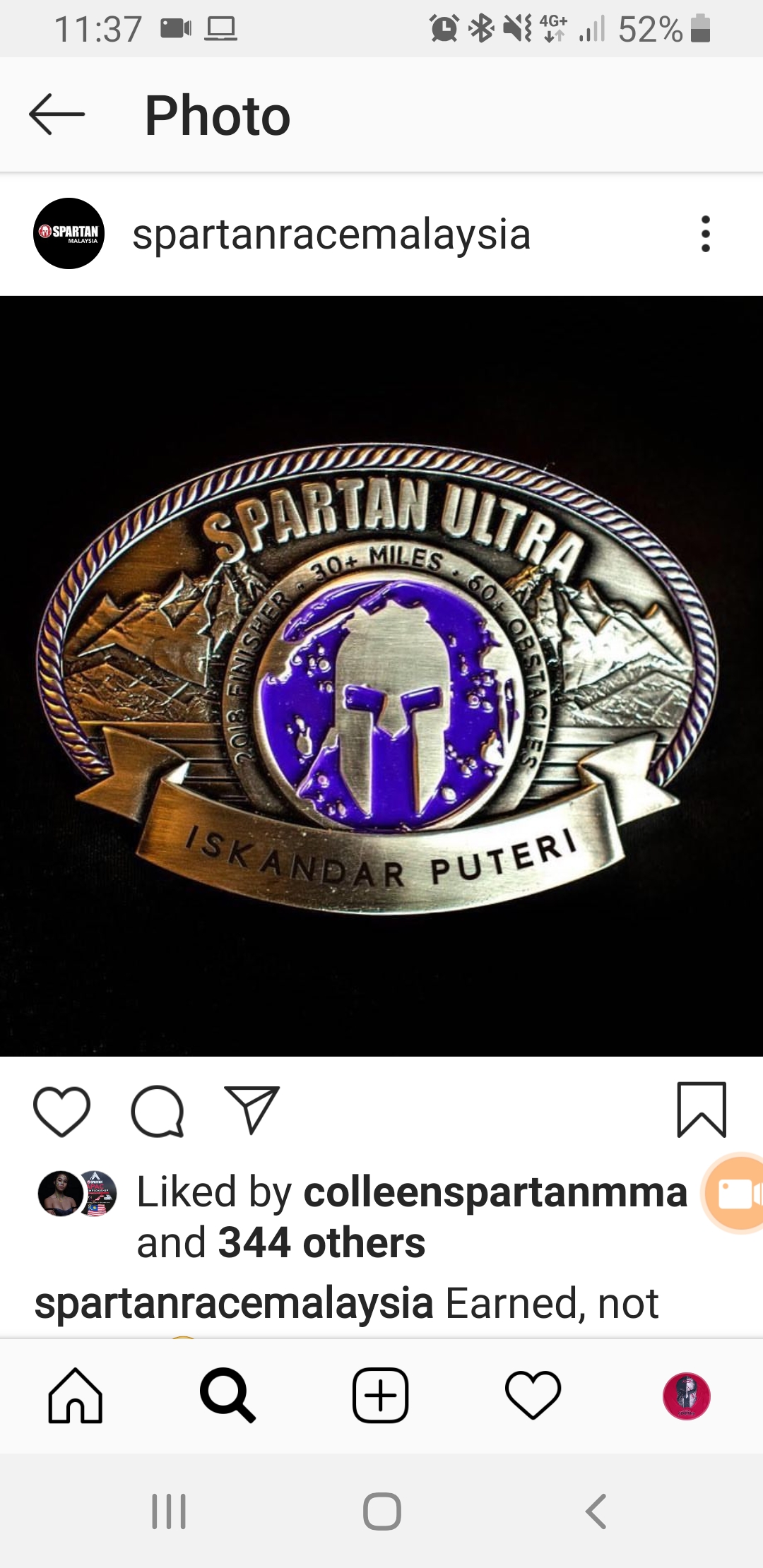Open the Activity heart tab
The image size is (763, 1568).
tap(533, 1396)
